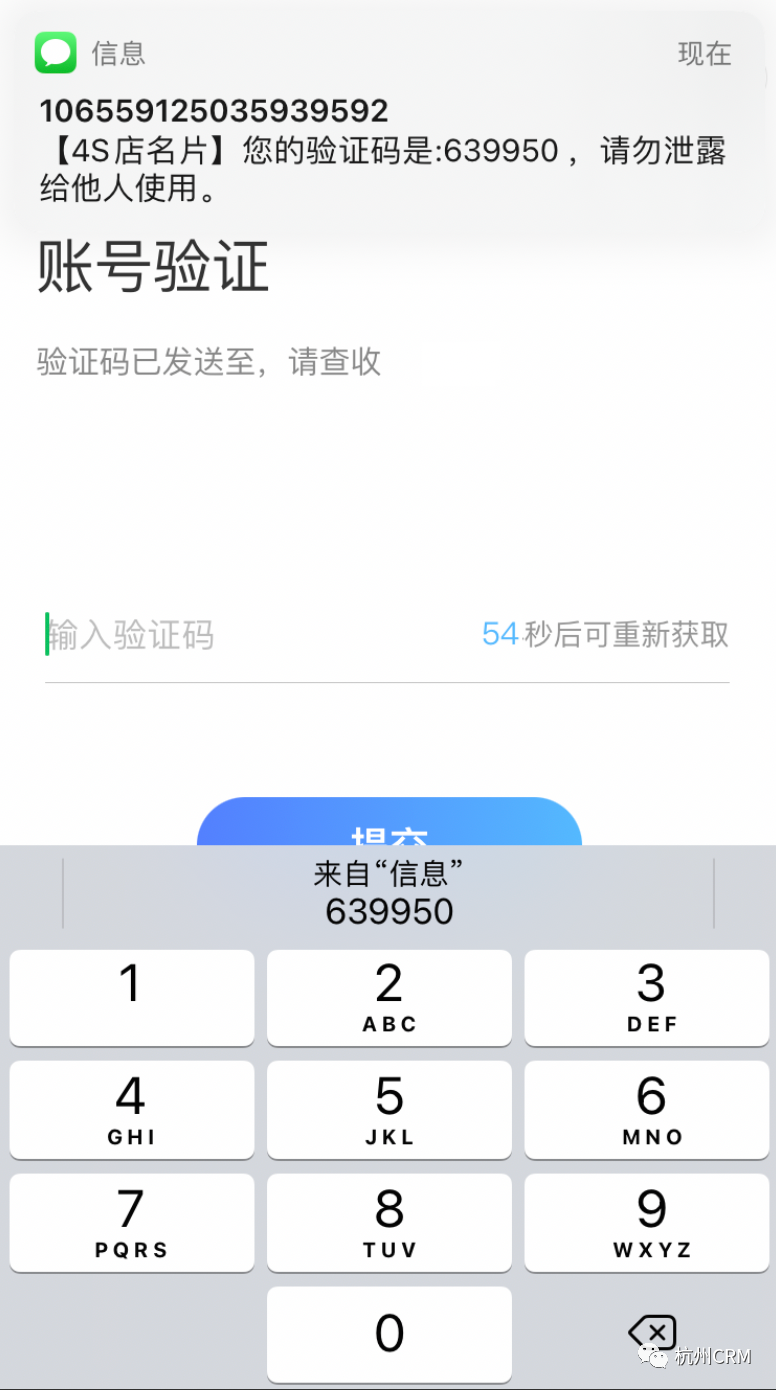This screenshot has height=1390, width=776.
Task: Enter digit 7 on the keypad
Action: [x=132, y=1222]
